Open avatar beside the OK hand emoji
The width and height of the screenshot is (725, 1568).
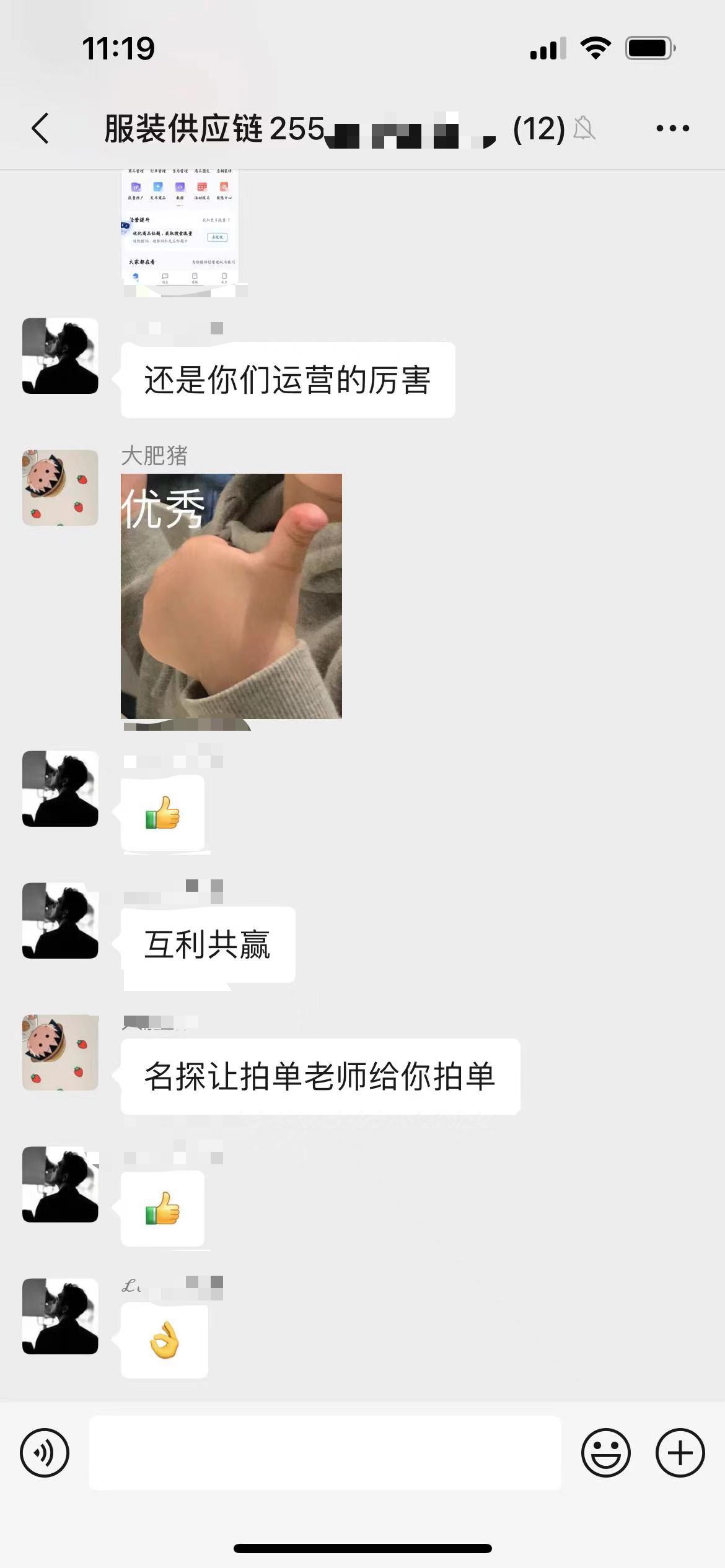60,1316
